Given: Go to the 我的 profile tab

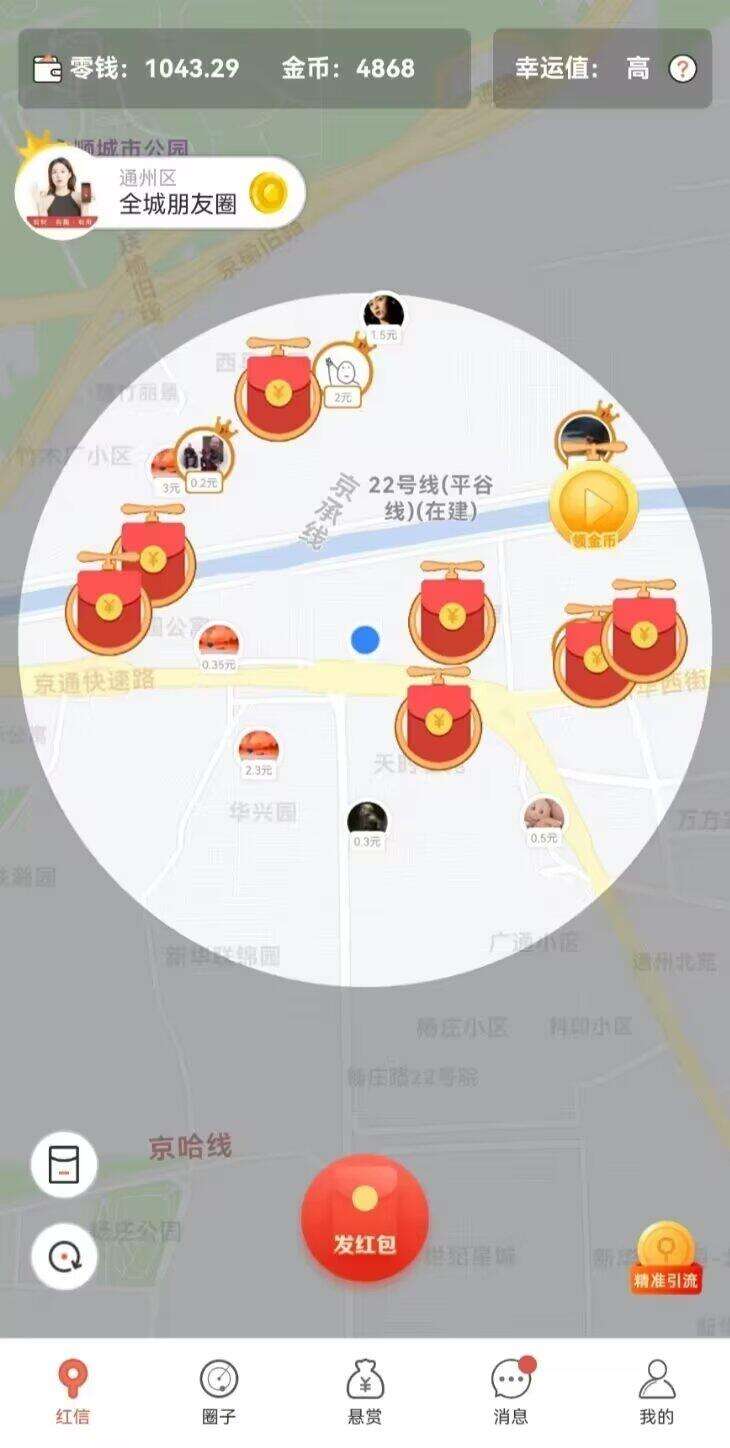Looking at the screenshot, I should 657,1392.
